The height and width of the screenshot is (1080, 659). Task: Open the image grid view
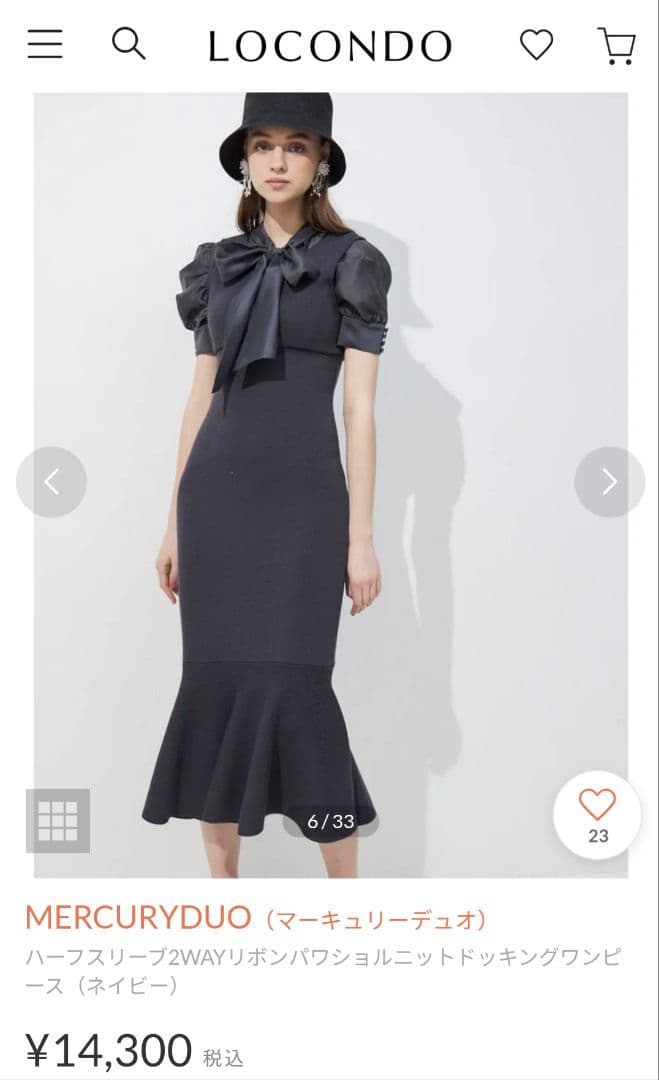pyautogui.click(x=57, y=821)
